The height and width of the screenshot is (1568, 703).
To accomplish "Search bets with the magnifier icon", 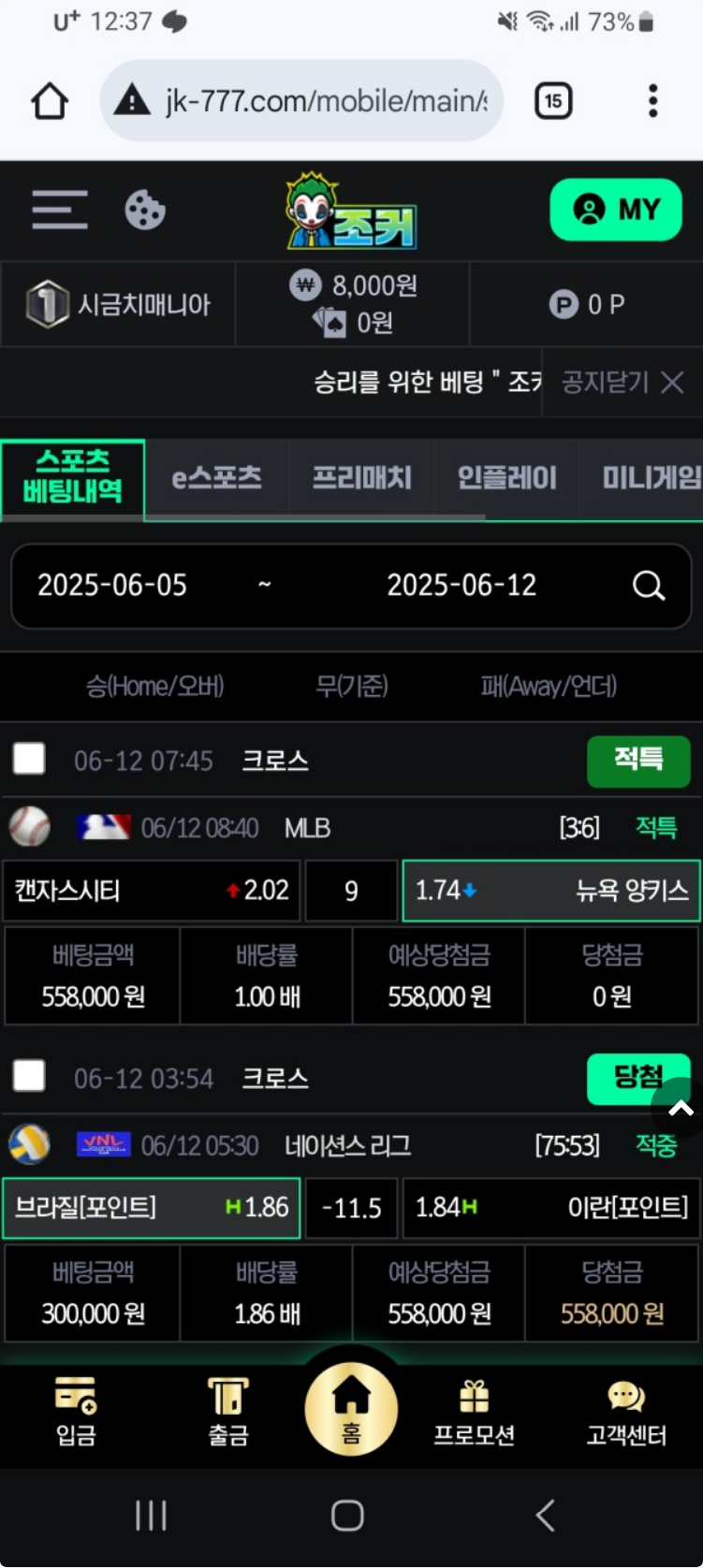I will pyautogui.click(x=648, y=586).
